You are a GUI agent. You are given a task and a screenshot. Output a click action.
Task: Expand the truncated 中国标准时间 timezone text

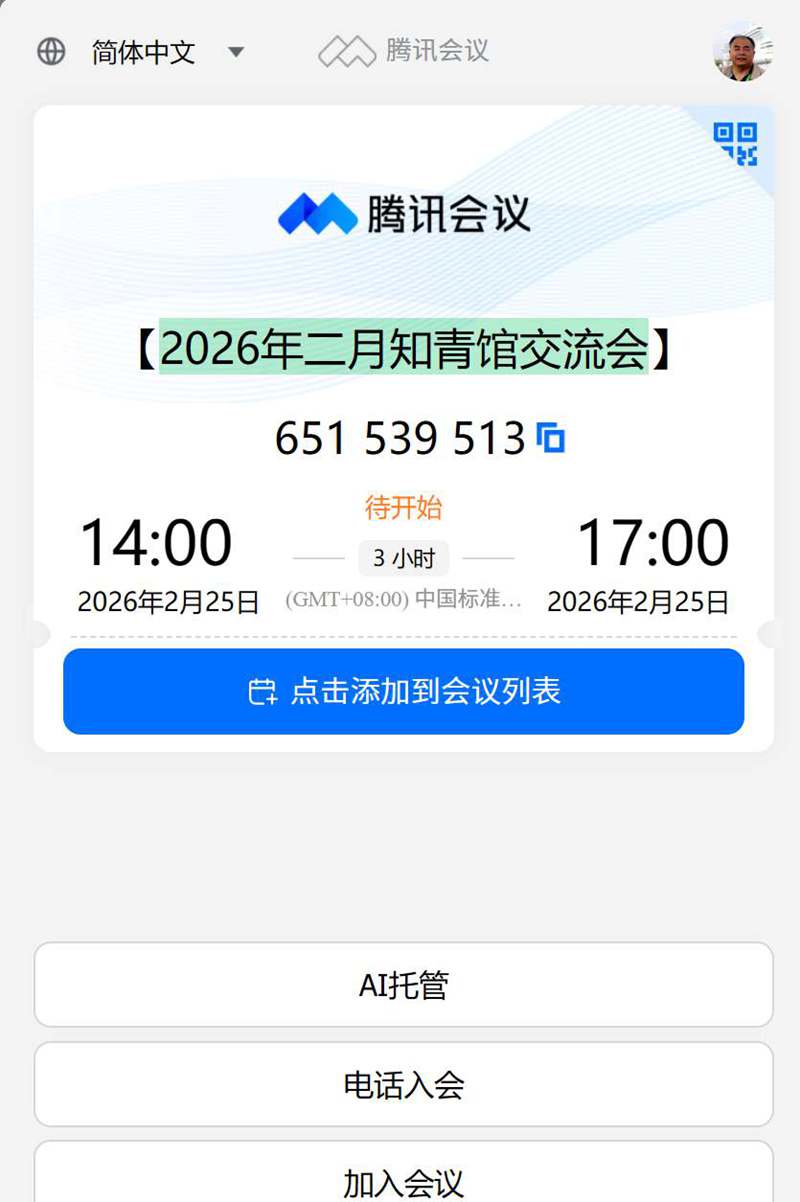click(404, 602)
